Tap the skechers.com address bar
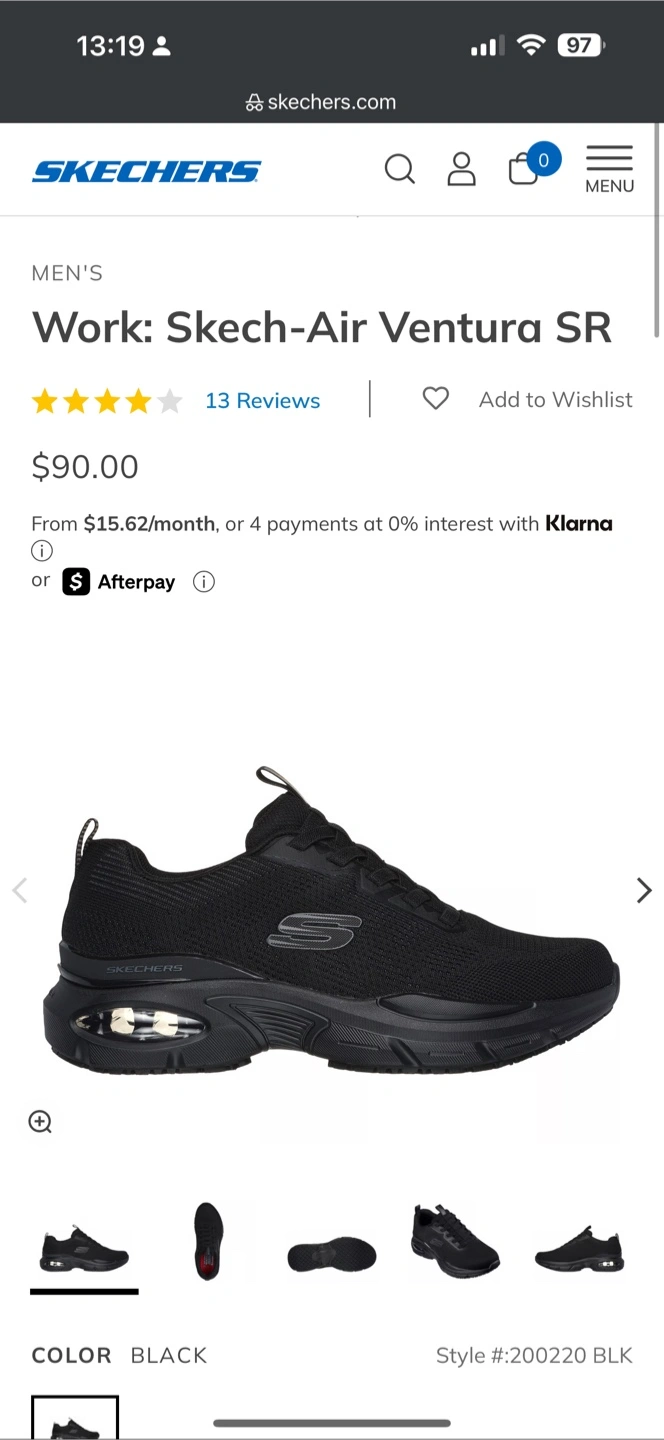Image resolution: width=664 pixels, height=1440 pixels. (320, 102)
